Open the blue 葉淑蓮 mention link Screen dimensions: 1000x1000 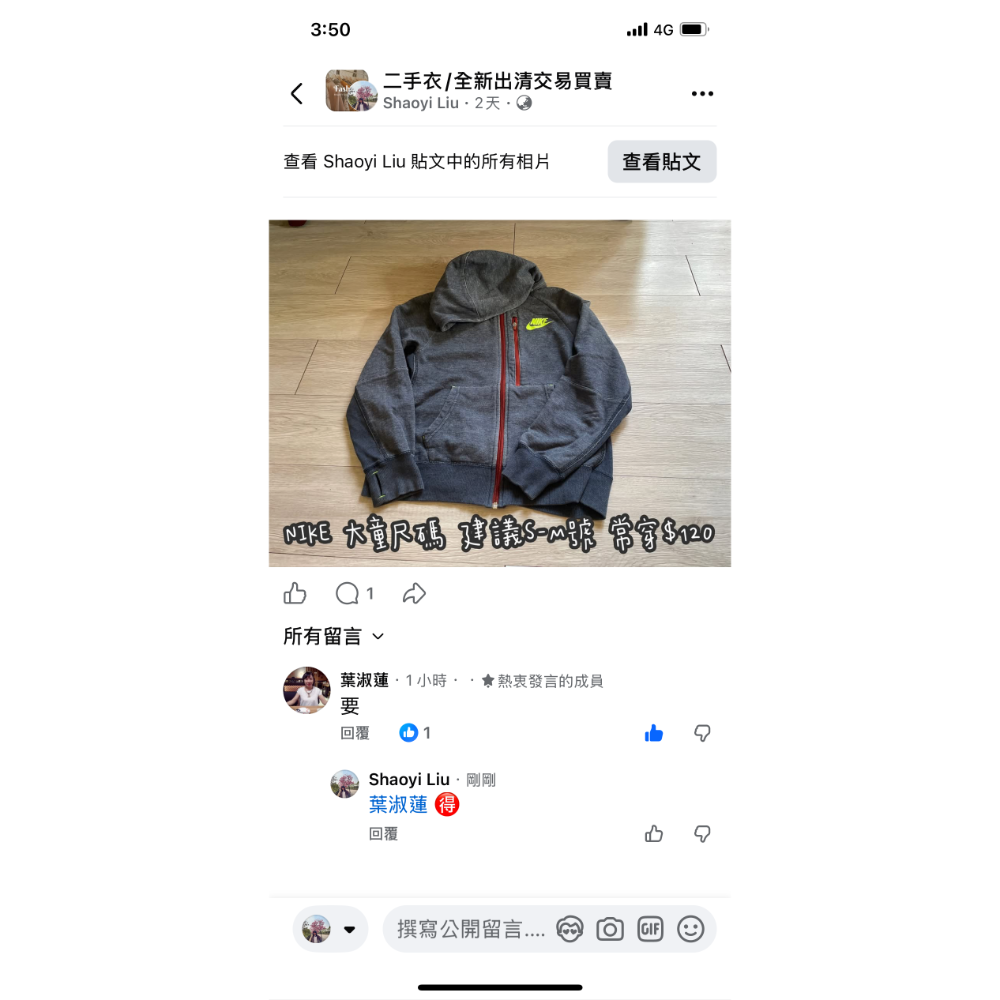coord(398,804)
